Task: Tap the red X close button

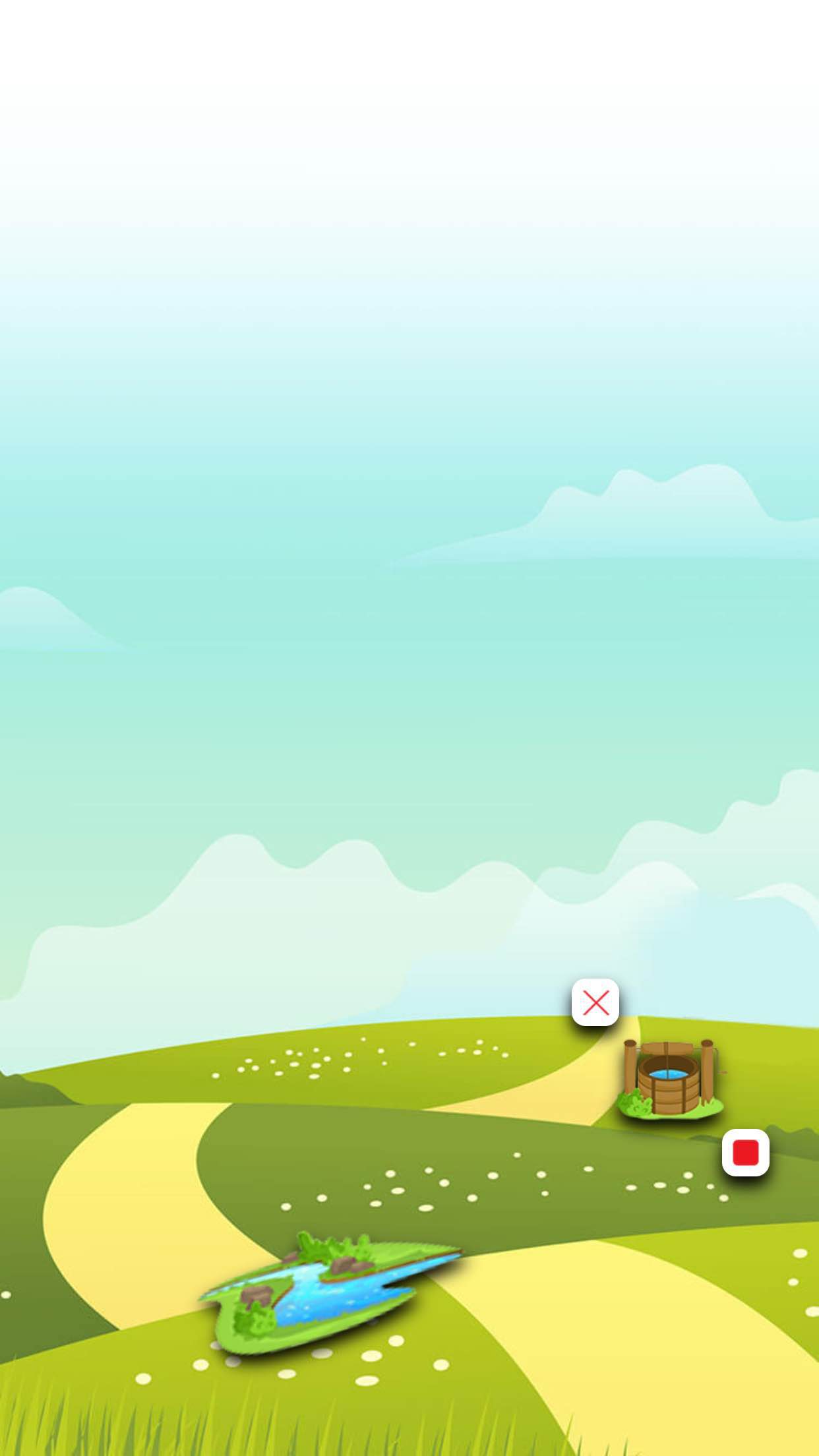Action: click(x=595, y=1002)
